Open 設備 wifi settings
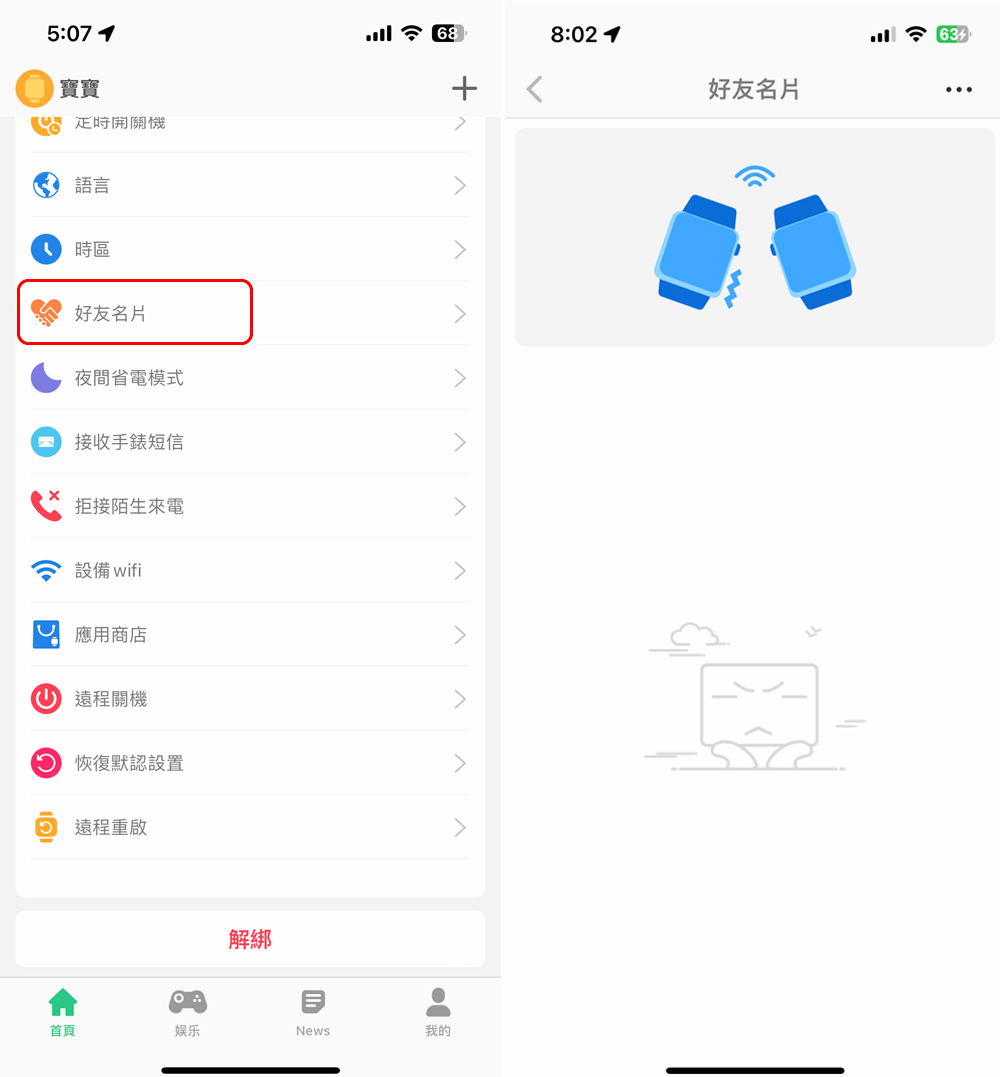Screen dimensions: 1000x1077 [x=249, y=570]
